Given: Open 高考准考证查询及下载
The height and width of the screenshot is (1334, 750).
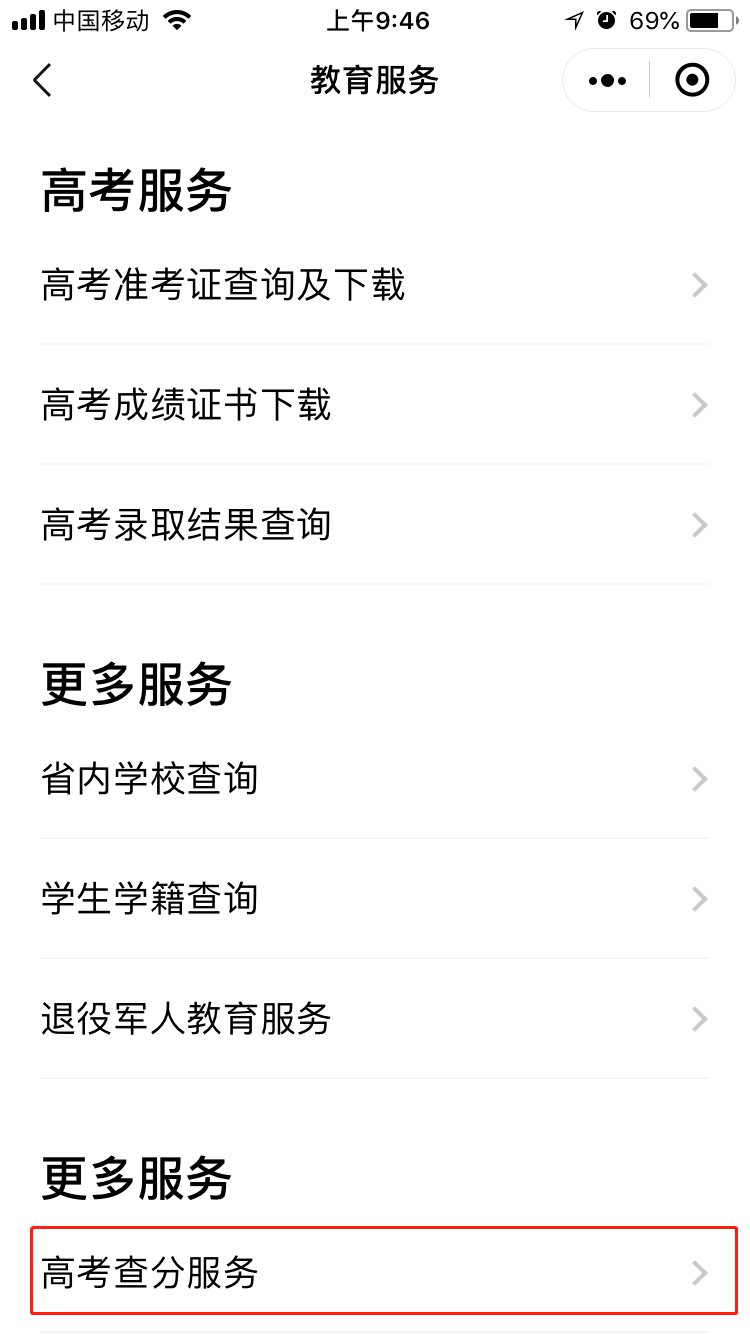Looking at the screenshot, I should [x=375, y=286].
